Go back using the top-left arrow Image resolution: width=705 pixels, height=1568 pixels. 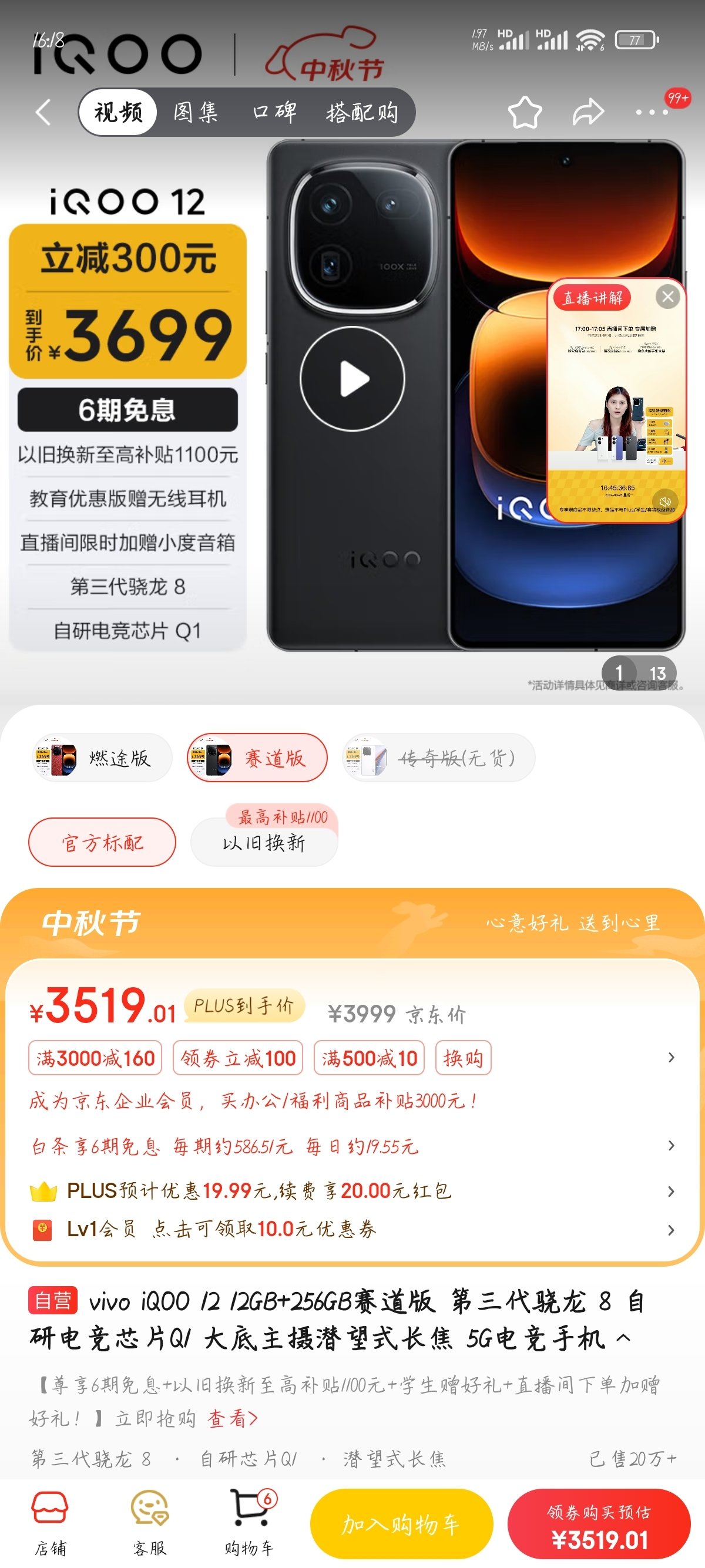pyautogui.click(x=43, y=112)
